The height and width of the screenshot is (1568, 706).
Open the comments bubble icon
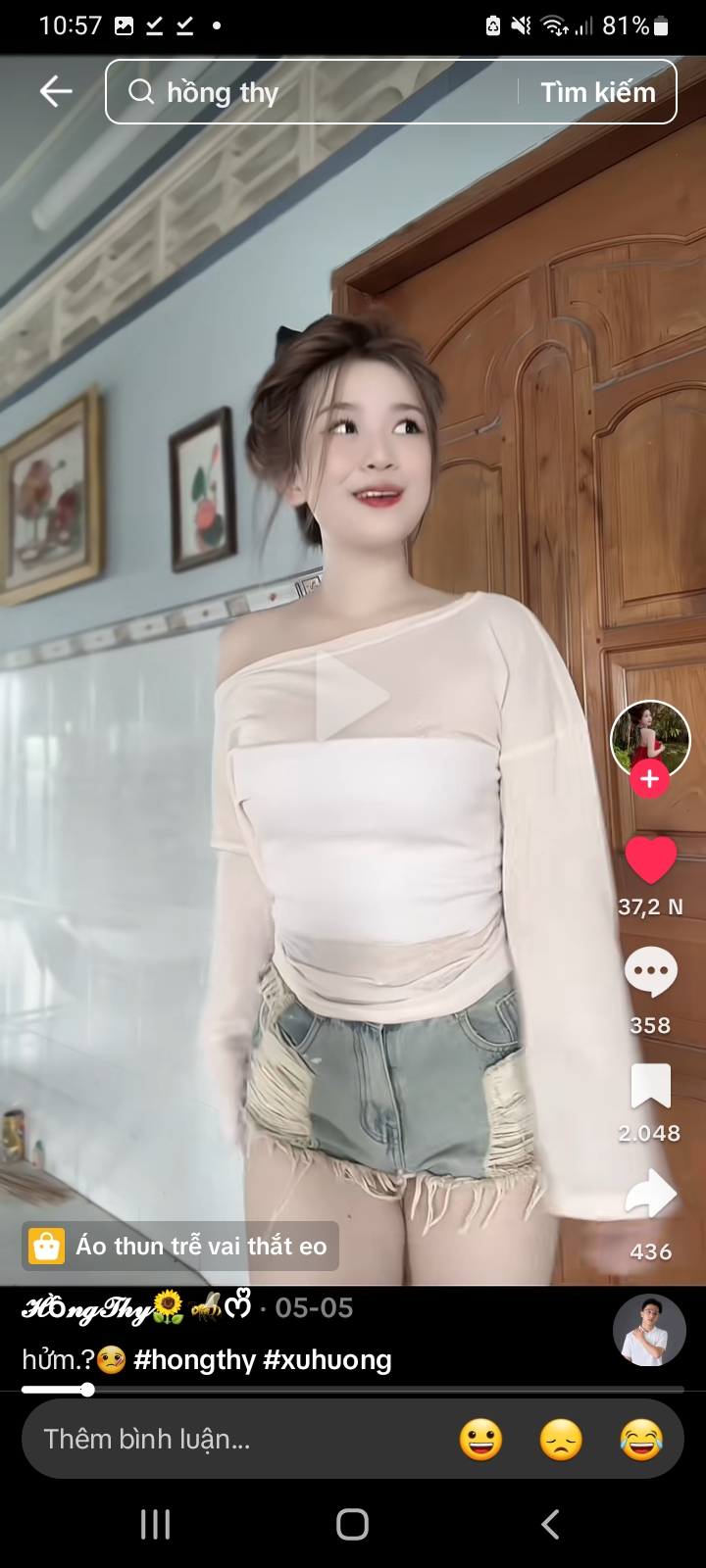point(650,972)
